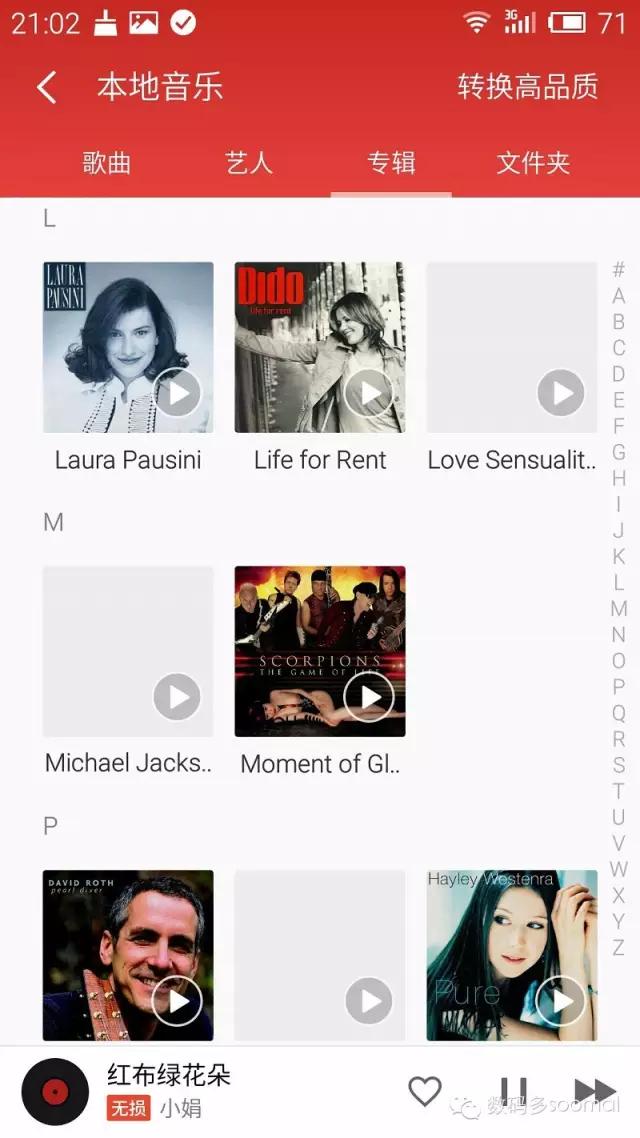Pause the current song
Viewport: 640px width, 1138px height.
pyautogui.click(x=513, y=1091)
